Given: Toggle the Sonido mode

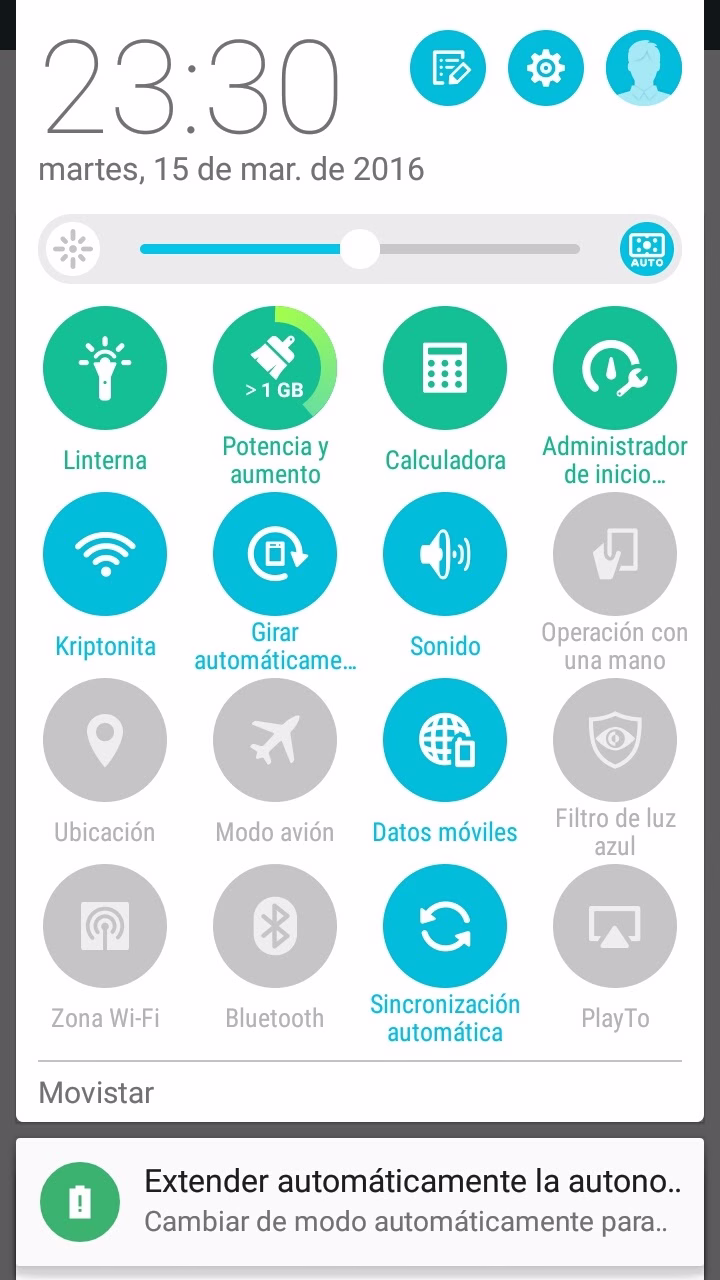Looking at the screenshot, I should coord(445,554).
